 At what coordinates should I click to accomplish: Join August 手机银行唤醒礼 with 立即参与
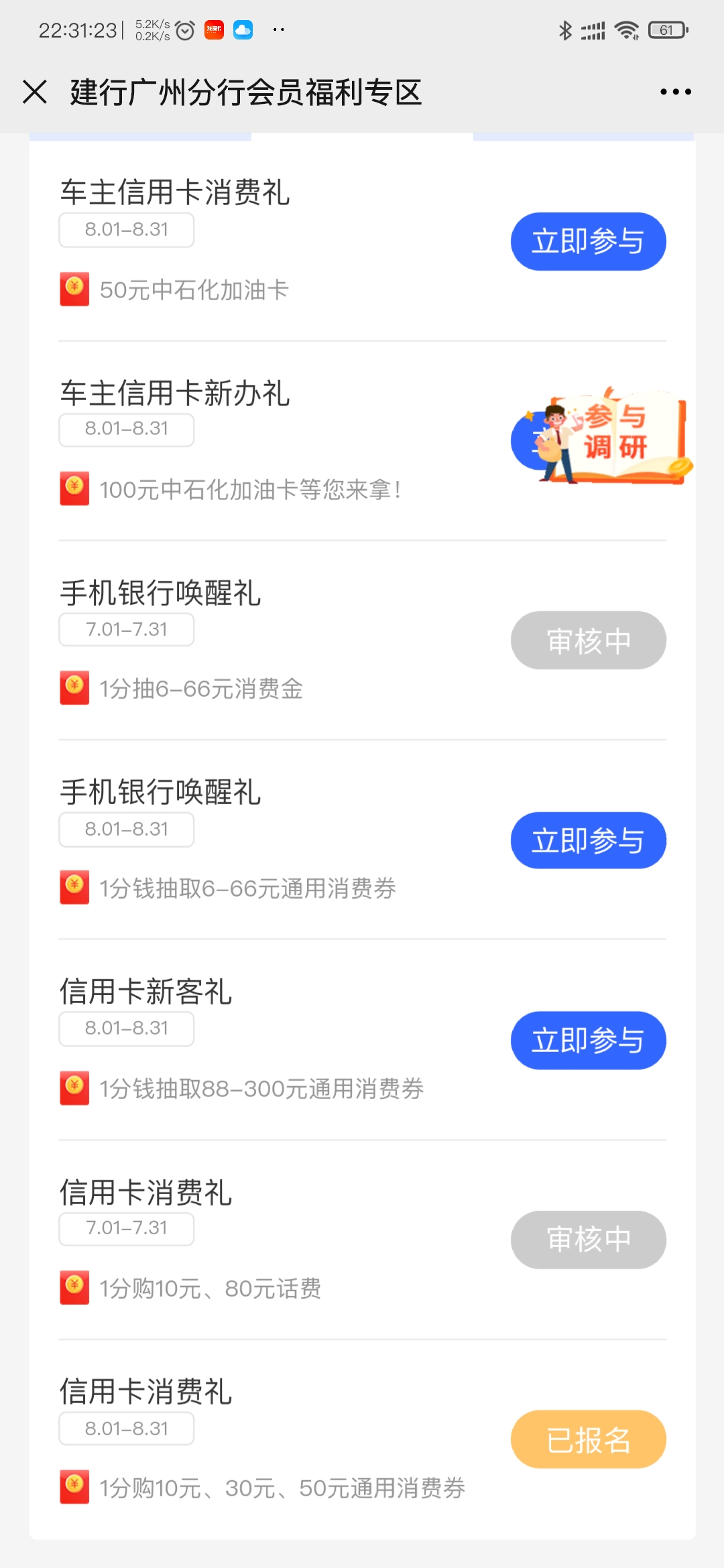(x=588, y=840)
